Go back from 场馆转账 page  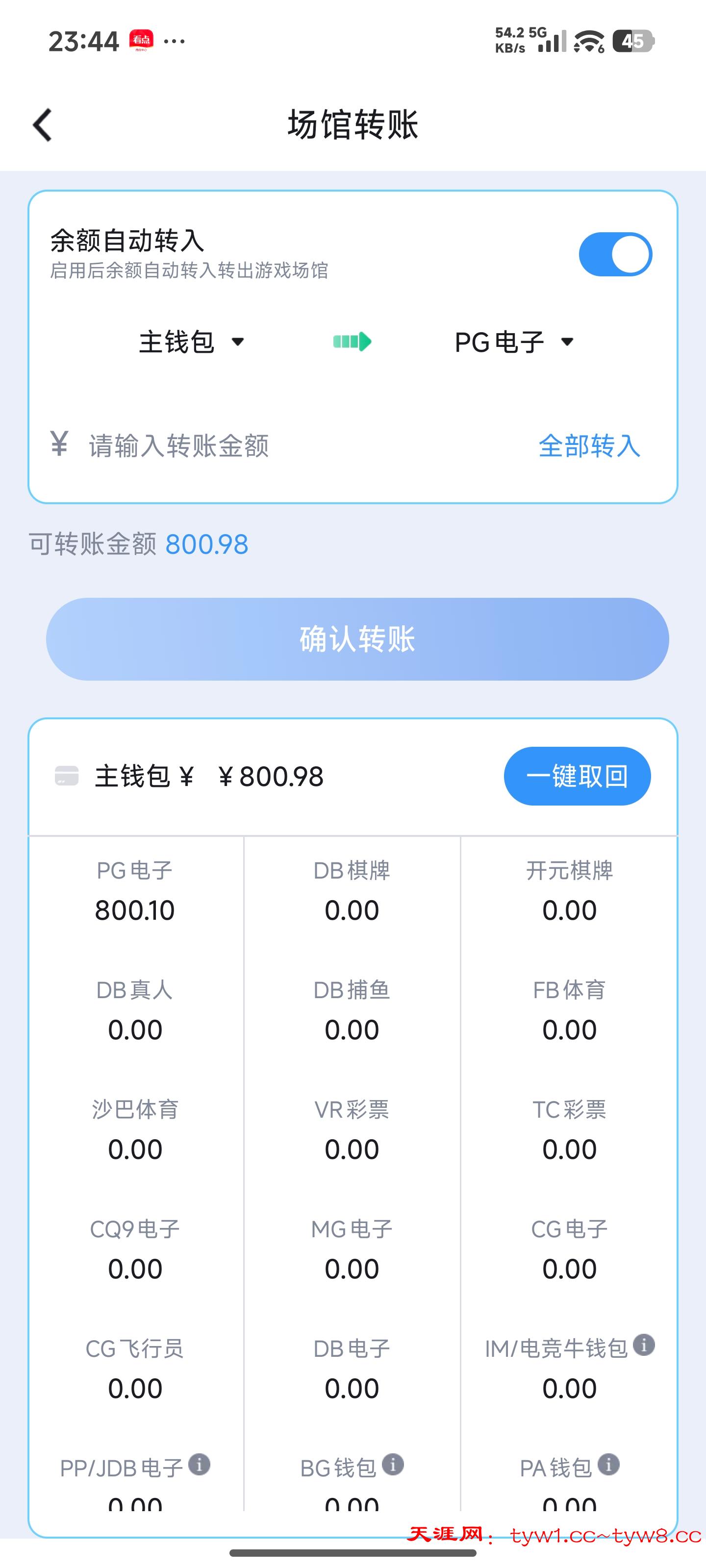click(x=43, y=125)
